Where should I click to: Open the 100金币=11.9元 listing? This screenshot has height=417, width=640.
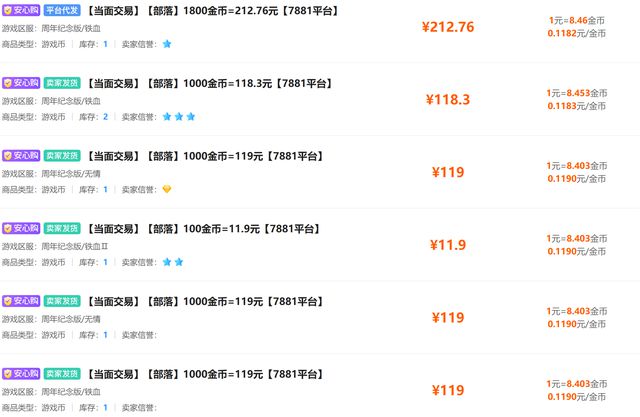(x=205, y=229)
